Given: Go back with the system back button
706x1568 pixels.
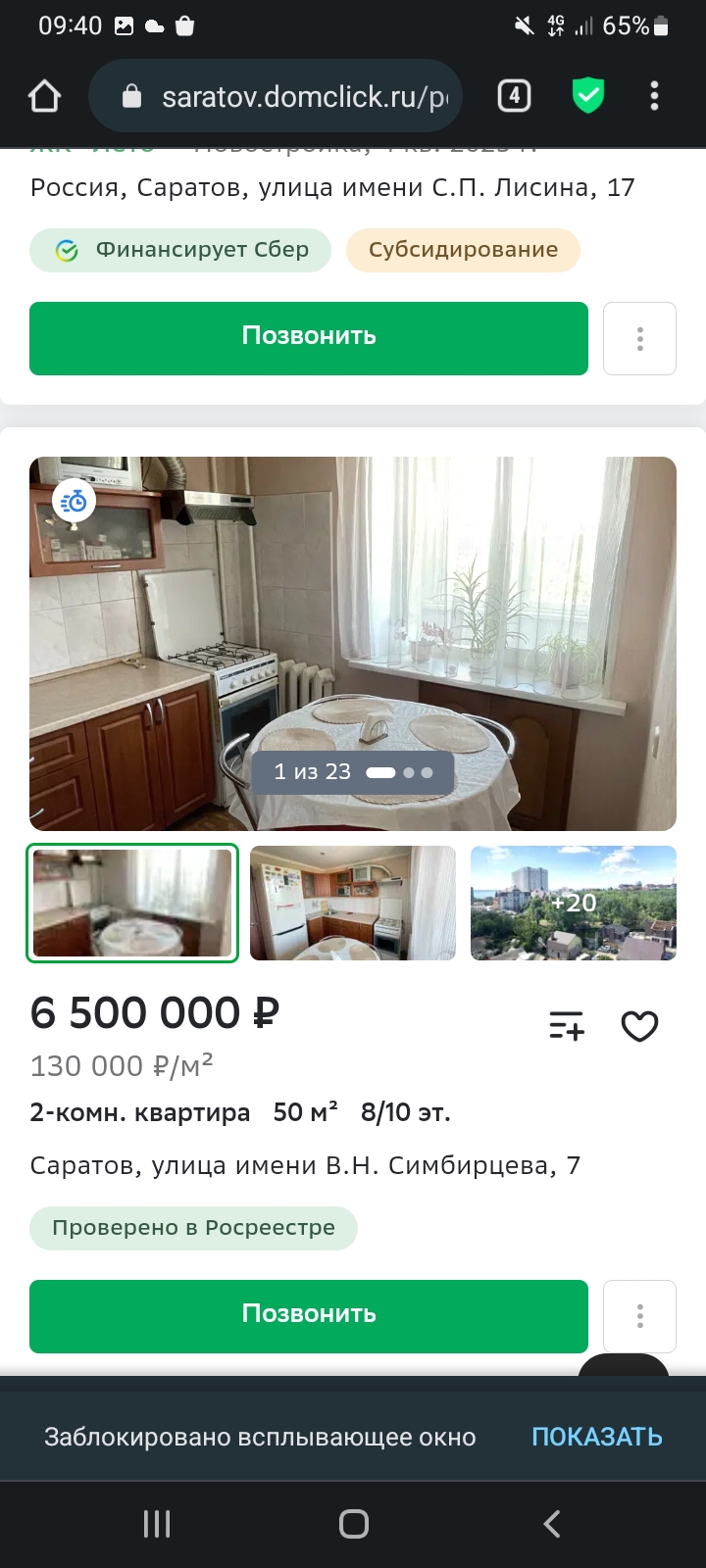Looking at the screenshot, I should click(551, 1524).
